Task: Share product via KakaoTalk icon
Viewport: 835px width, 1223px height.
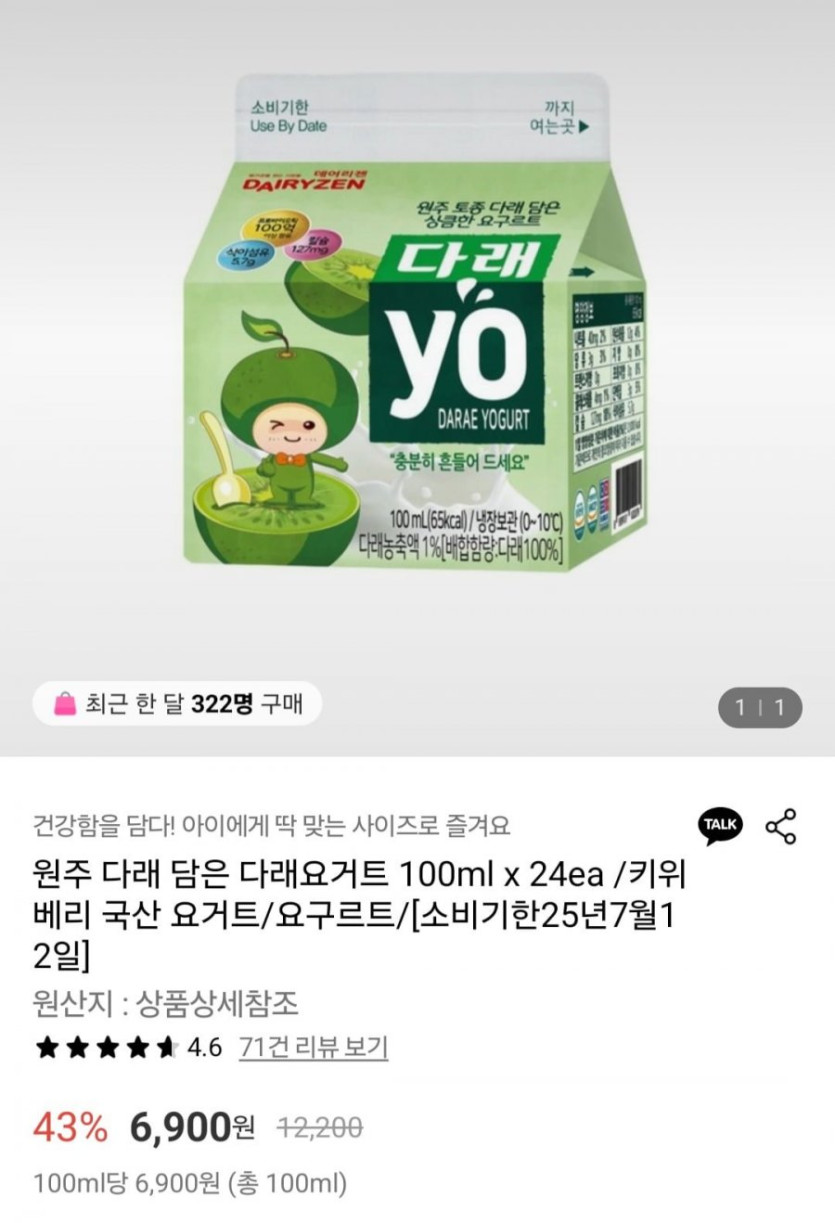Action: pos(720,825)
